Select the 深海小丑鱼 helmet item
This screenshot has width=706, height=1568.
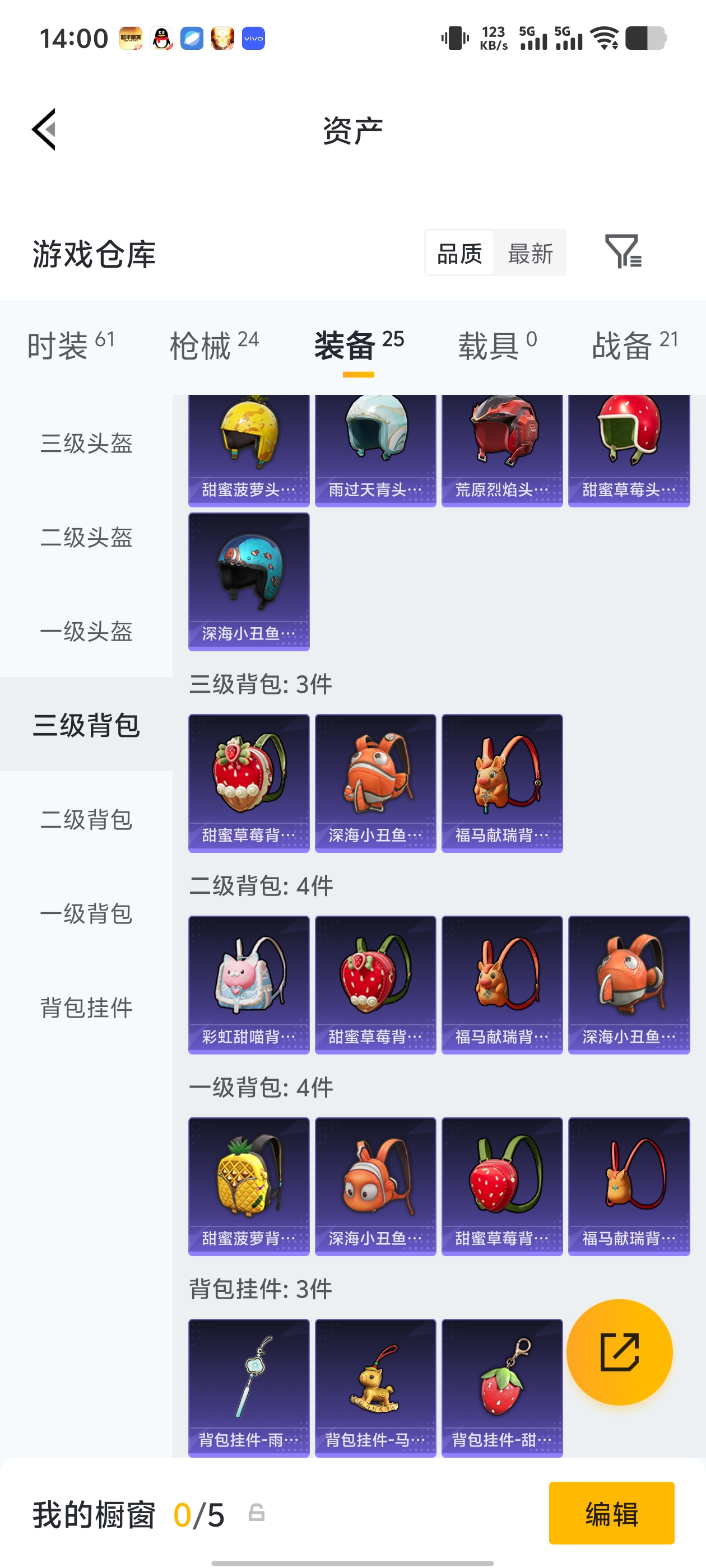pyautogui.click(x=249, y=578)
